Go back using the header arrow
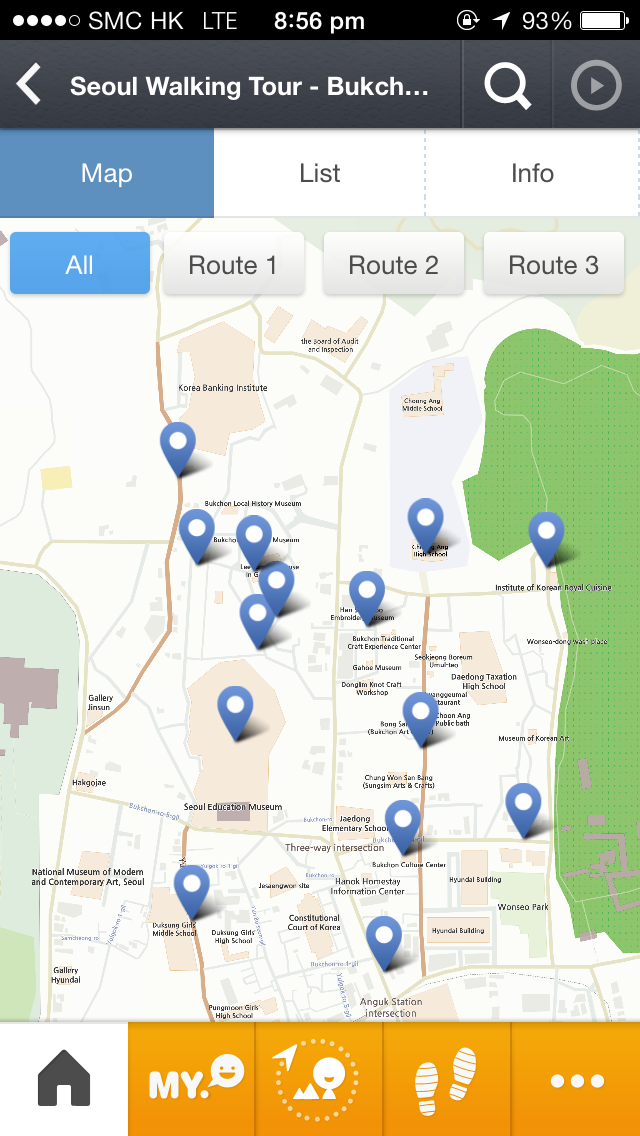The height and width of the screenshot is (1136, 640). point(29,85)
